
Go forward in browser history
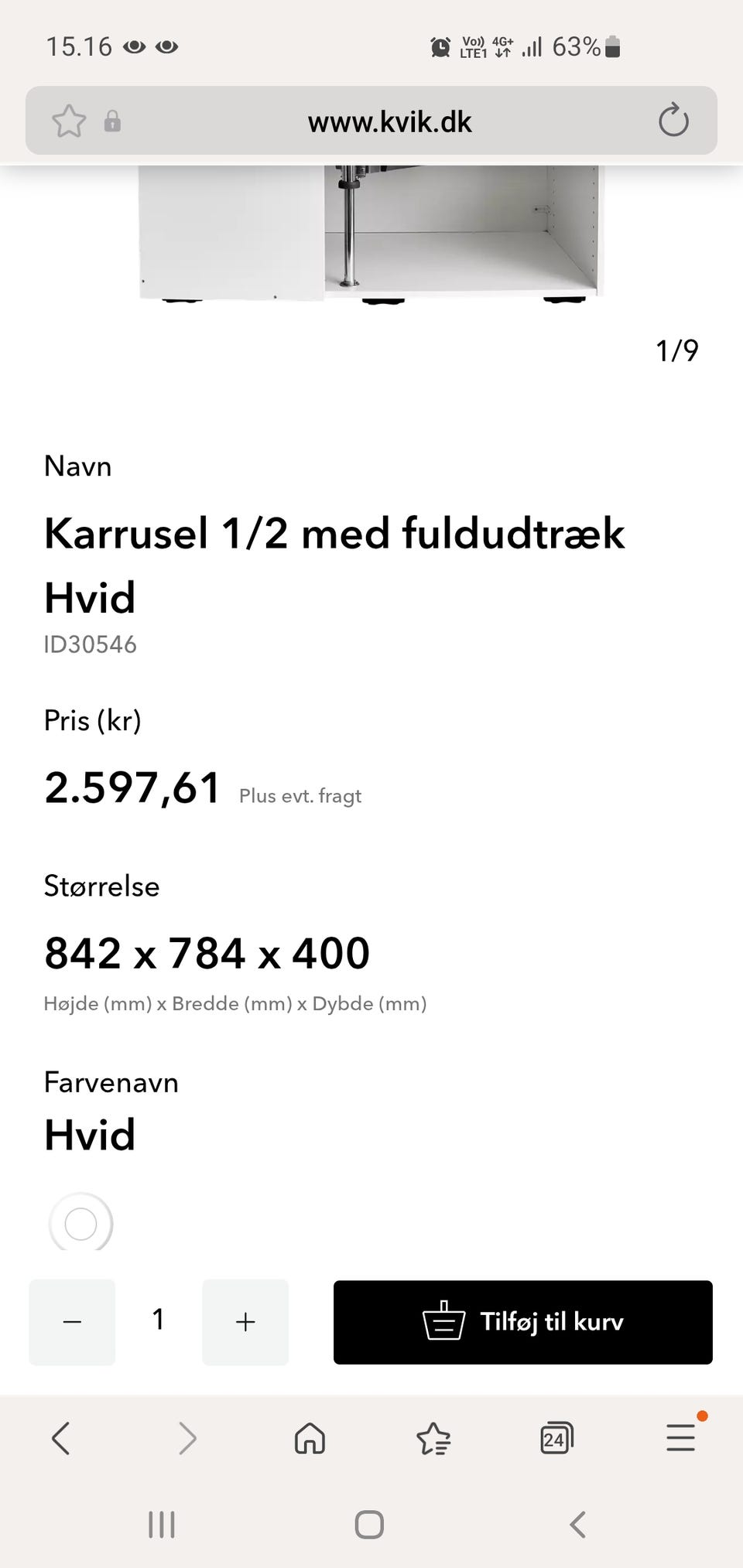187,1438
